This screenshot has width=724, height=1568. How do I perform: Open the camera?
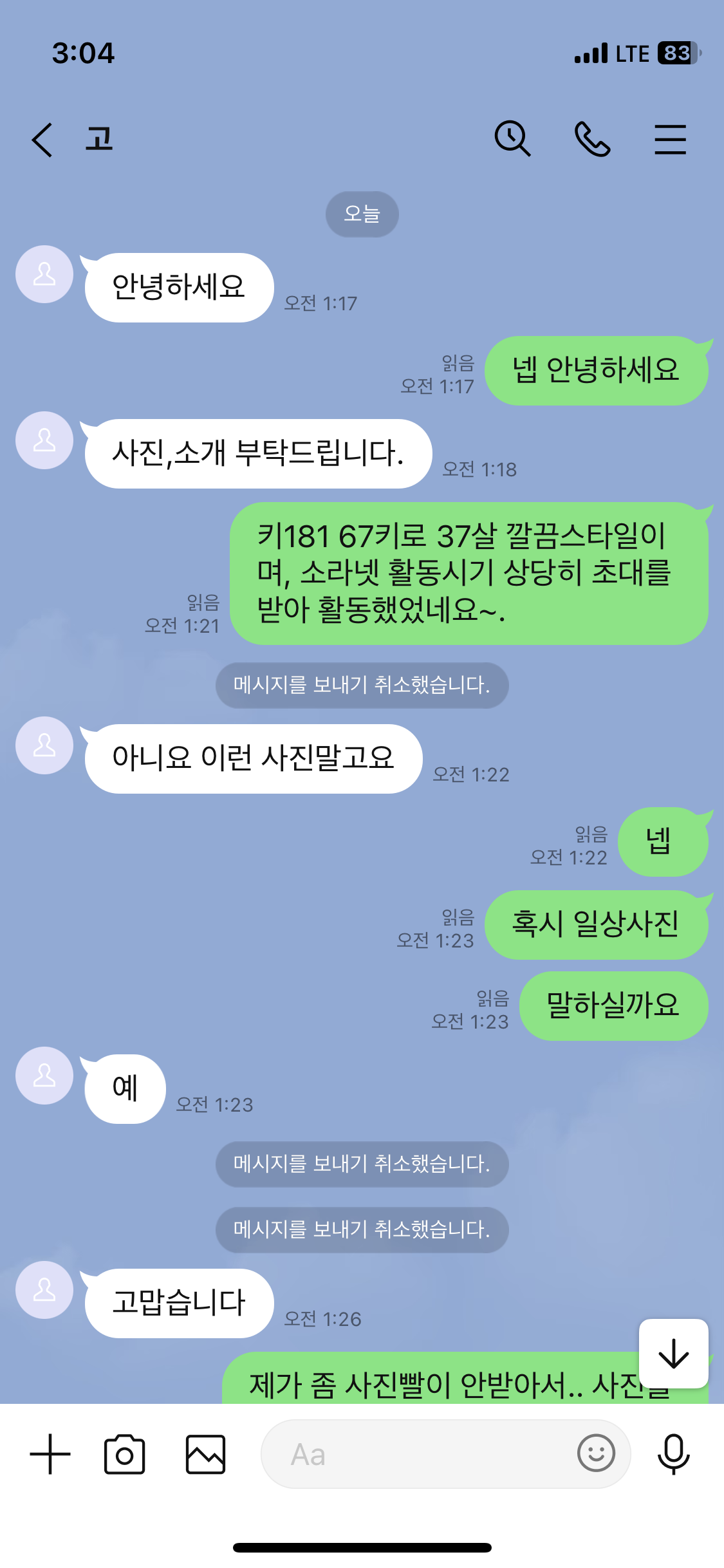(x=125, y=1454)
